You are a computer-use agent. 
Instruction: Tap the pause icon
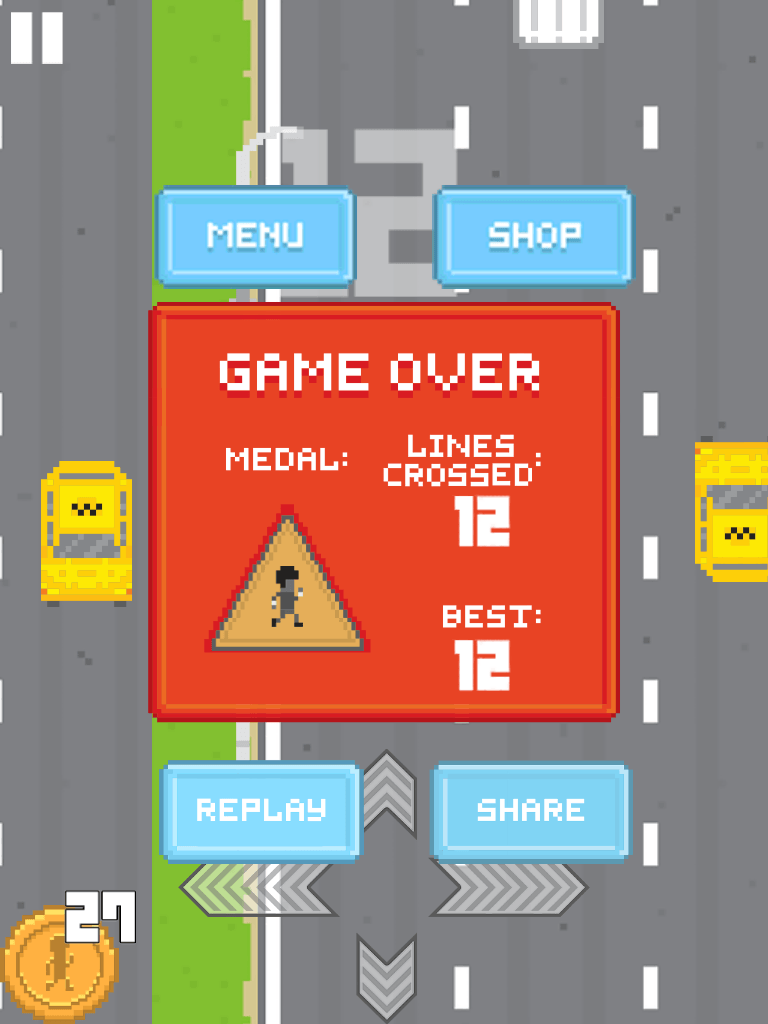pyautogui.click(x=36, y=38)
